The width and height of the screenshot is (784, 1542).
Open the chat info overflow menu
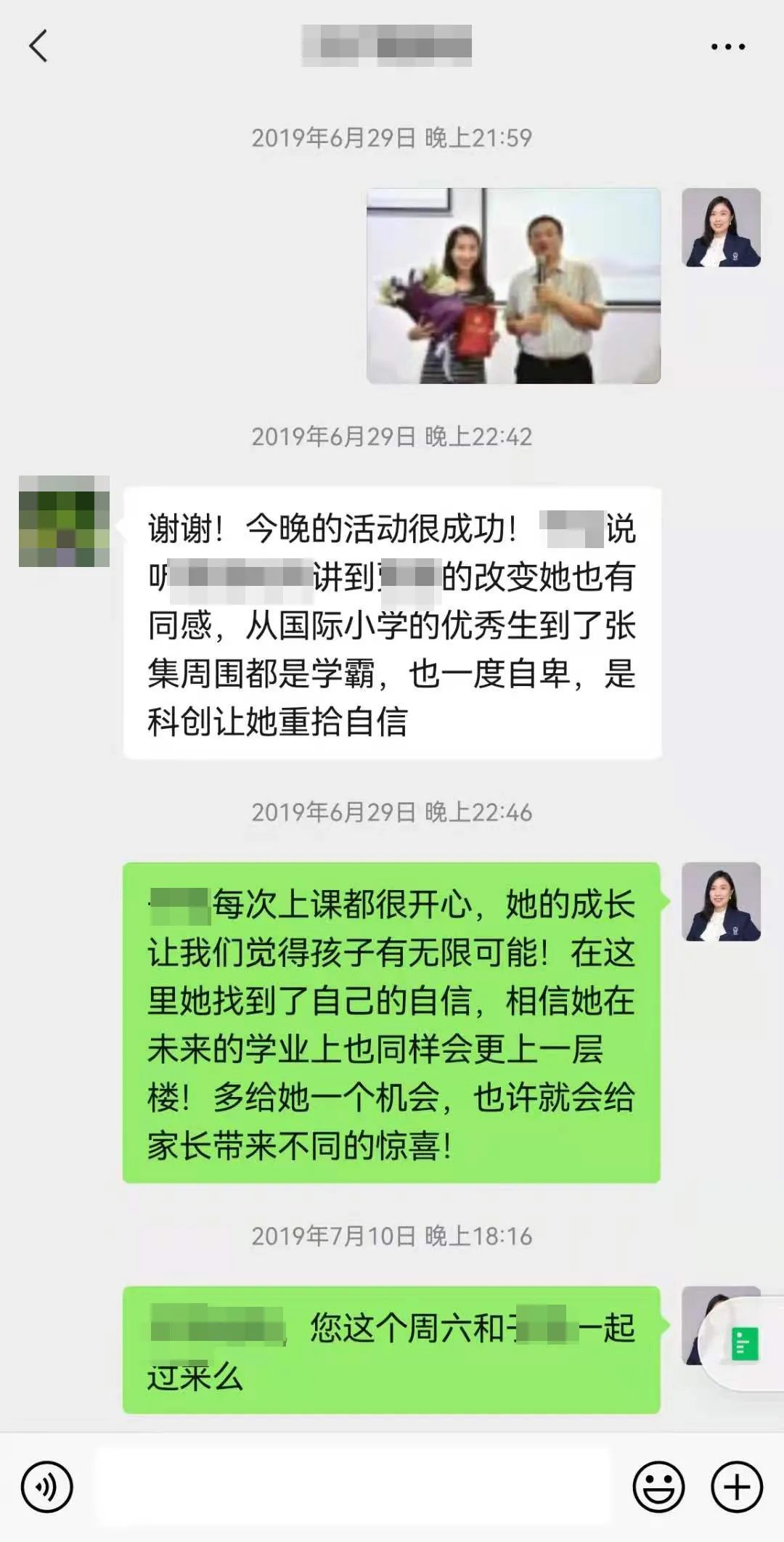coord(727,46)
